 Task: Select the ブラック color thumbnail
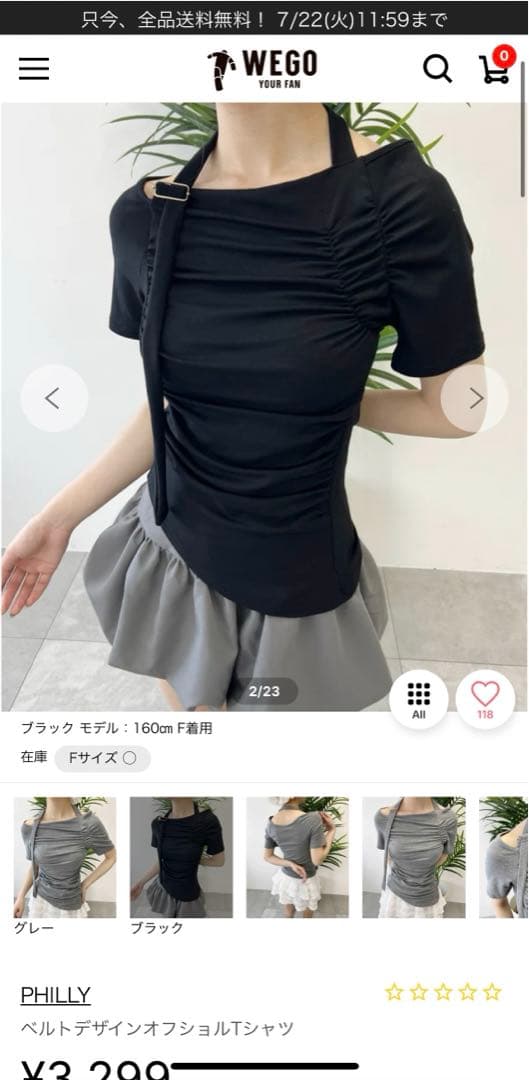pos(181,858)
